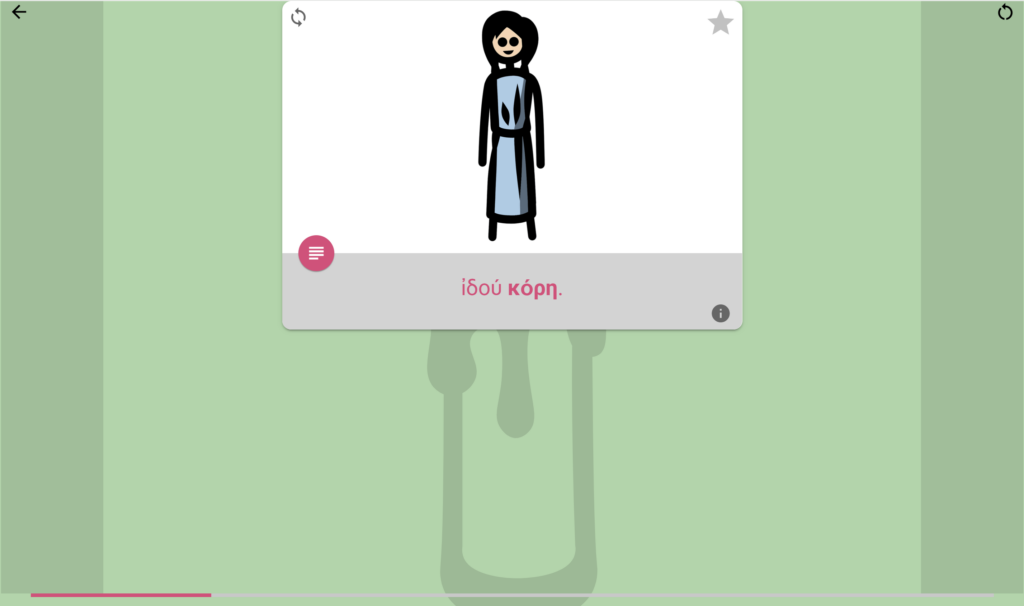Go back with the top-left arrow
The width and height of the screenshot is (1024, 606).
19,12
